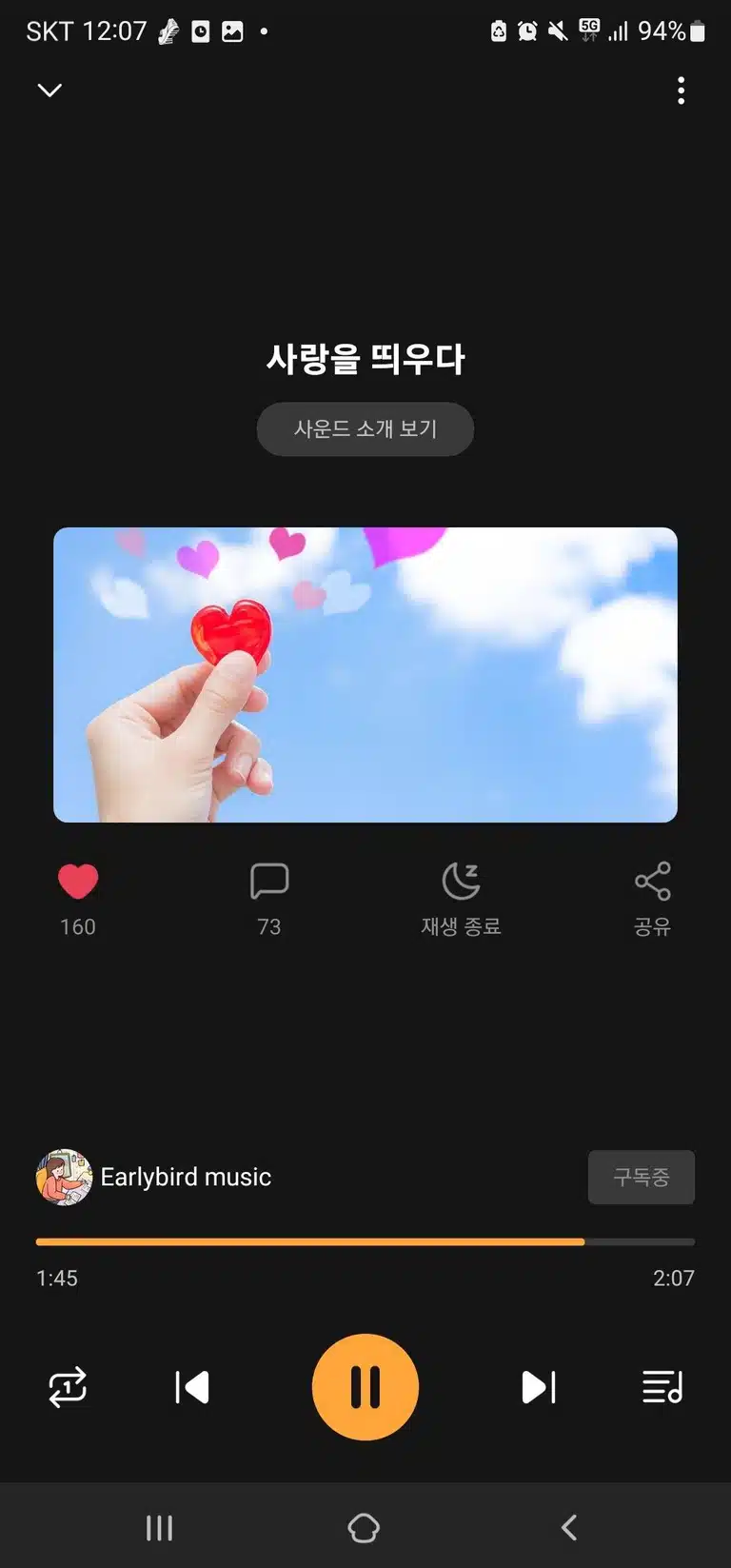Open the three-dot overflow menu
The height and width of the screenshot is (1568, 731).
tap(681, 90)
